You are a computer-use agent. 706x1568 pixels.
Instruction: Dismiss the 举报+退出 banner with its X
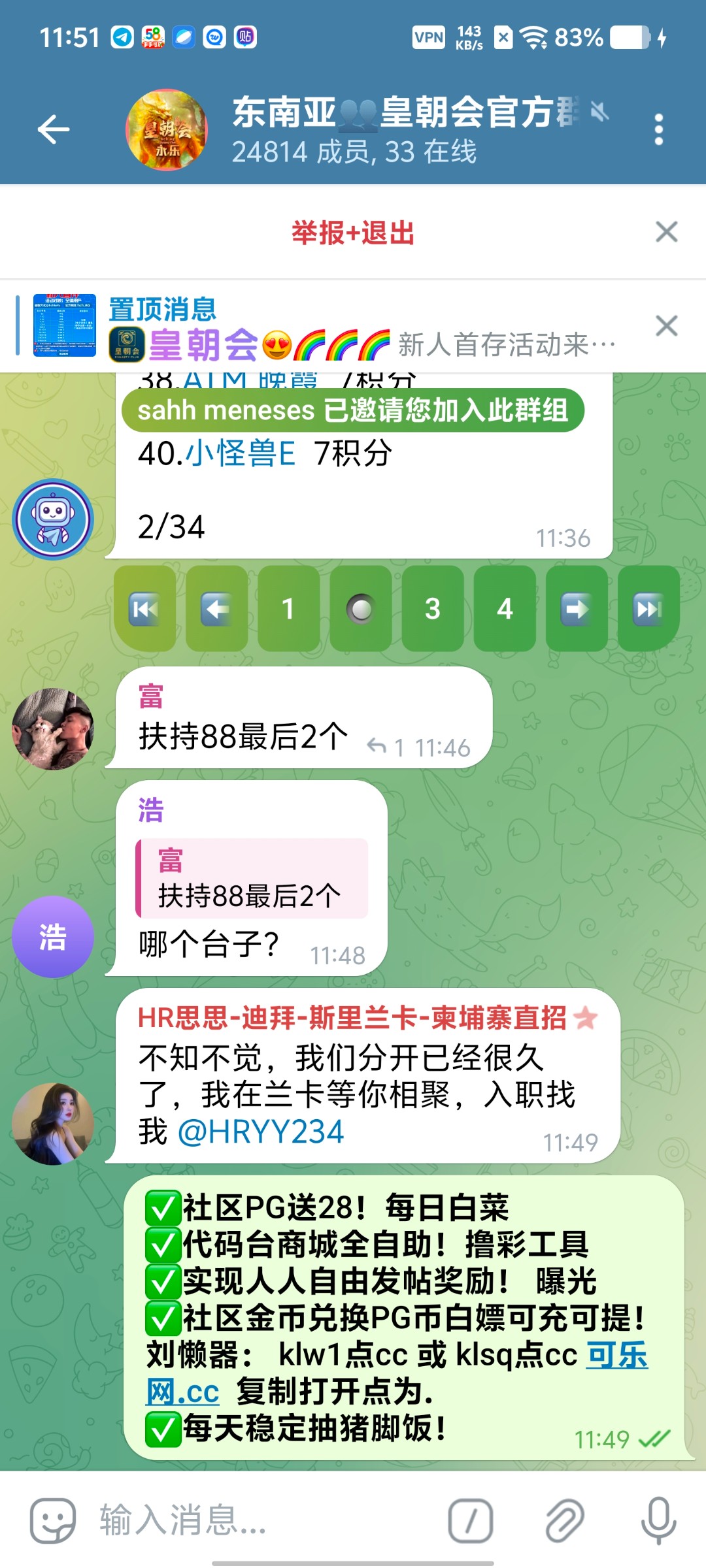665,232
